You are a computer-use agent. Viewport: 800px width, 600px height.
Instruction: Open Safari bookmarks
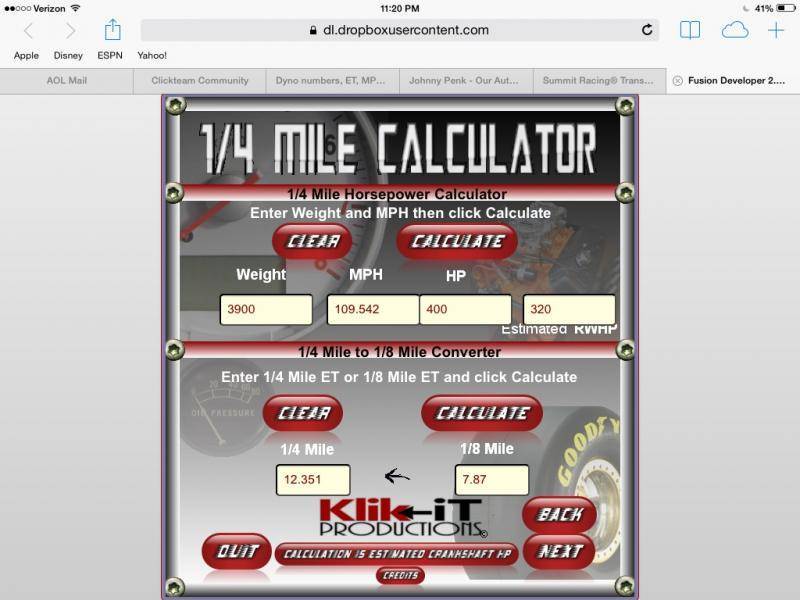click(x=690, y=30)
